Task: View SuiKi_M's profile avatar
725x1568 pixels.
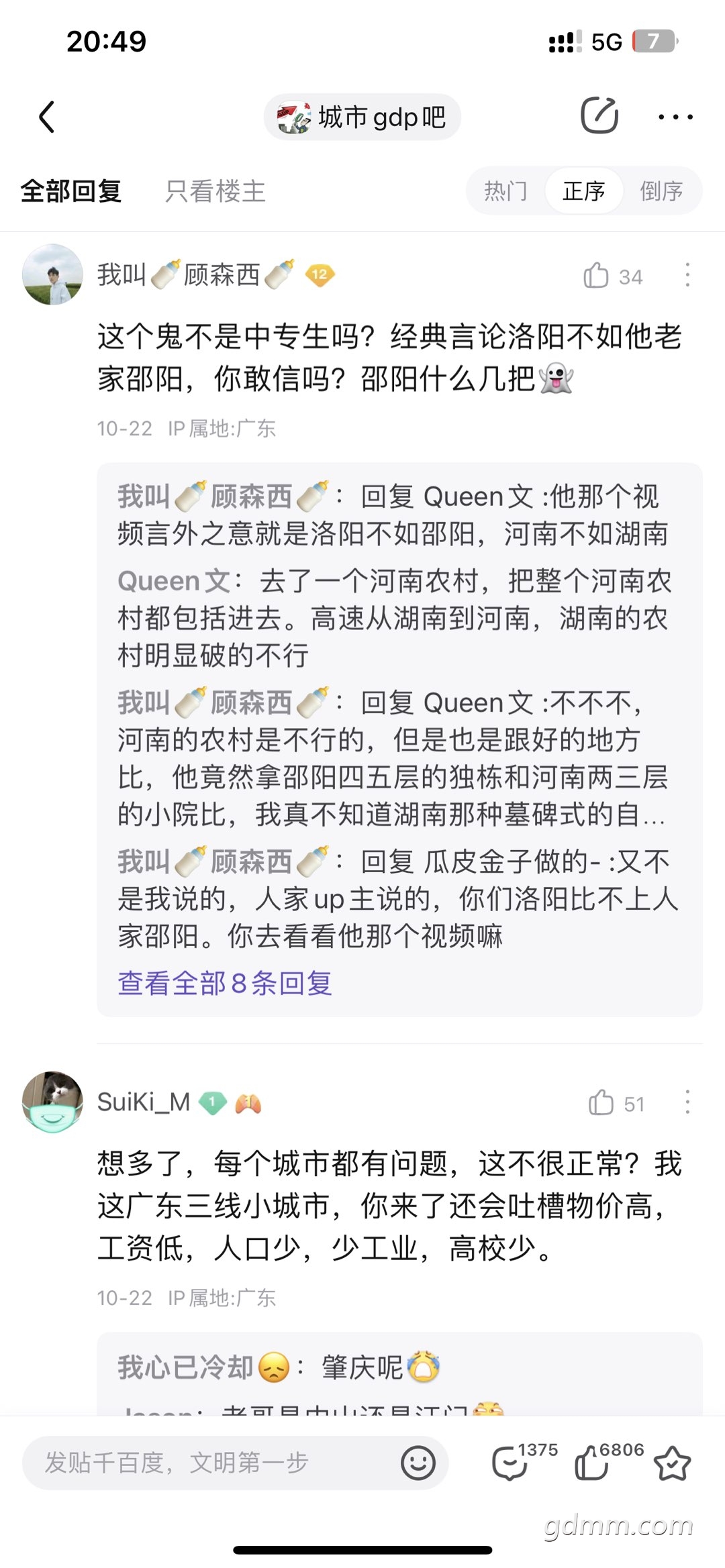Action: coord(52,1102)
